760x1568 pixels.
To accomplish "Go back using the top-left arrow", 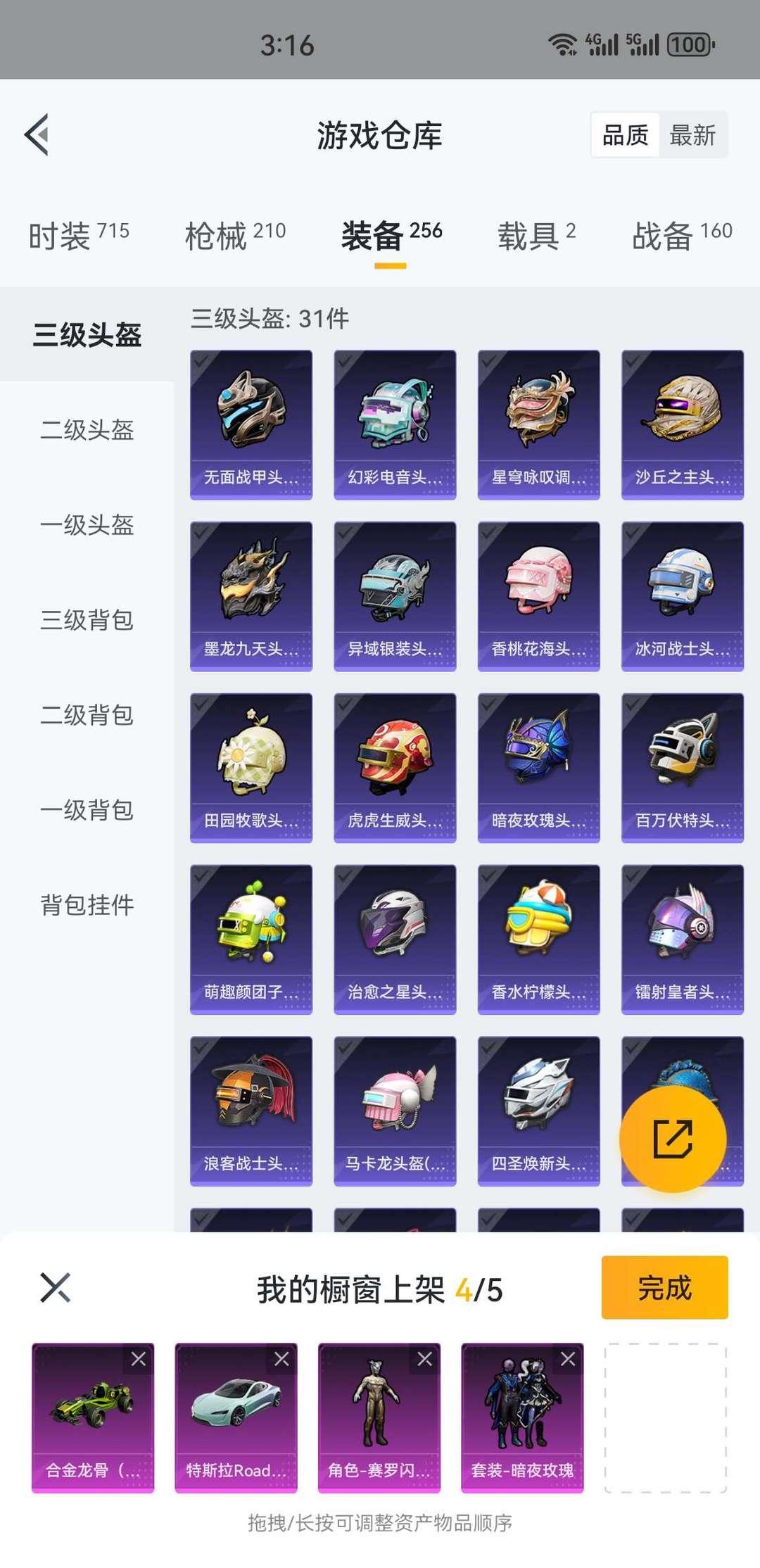I will [x=37, y=134].
